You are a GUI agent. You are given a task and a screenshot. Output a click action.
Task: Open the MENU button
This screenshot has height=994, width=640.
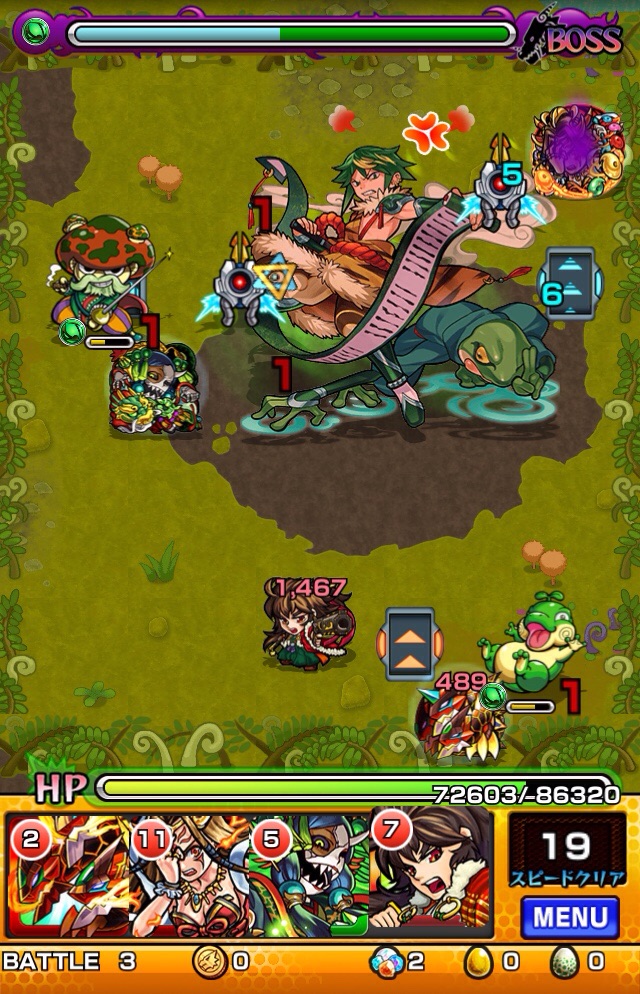coord(569,917)
